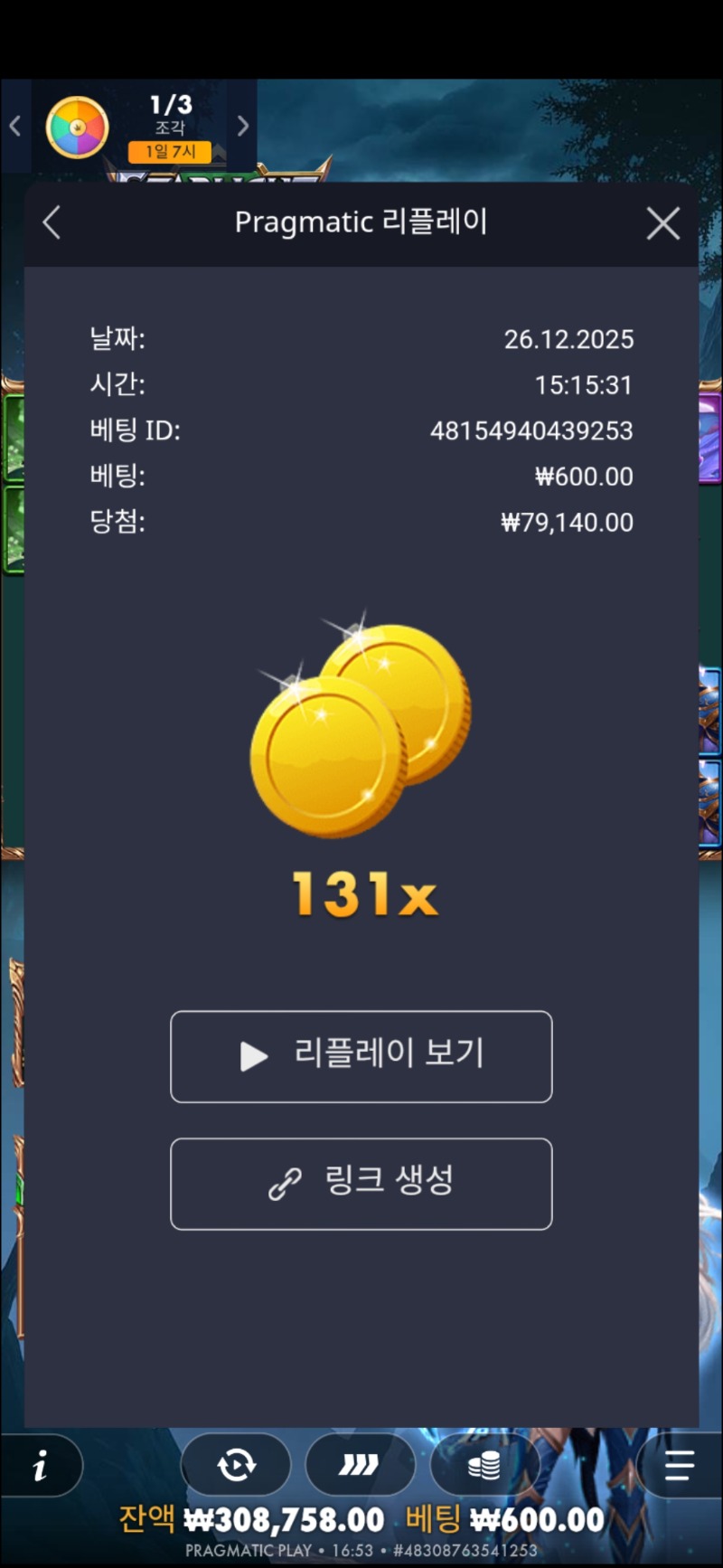Tap 링크 생성 to generate a link
The image size is (723, 1568).
click(361, 1183)
